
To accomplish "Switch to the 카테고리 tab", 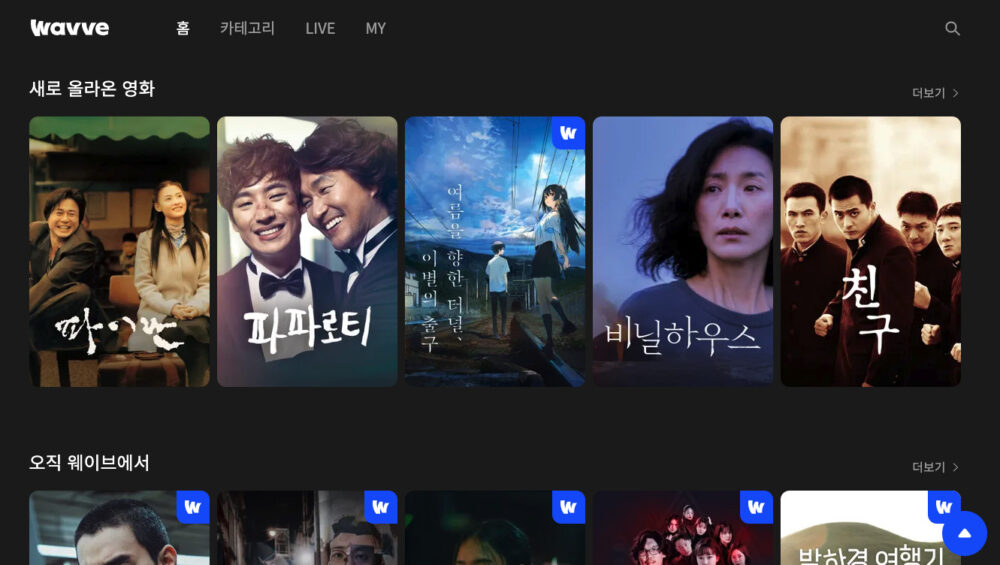I will (x=247, y=29).
